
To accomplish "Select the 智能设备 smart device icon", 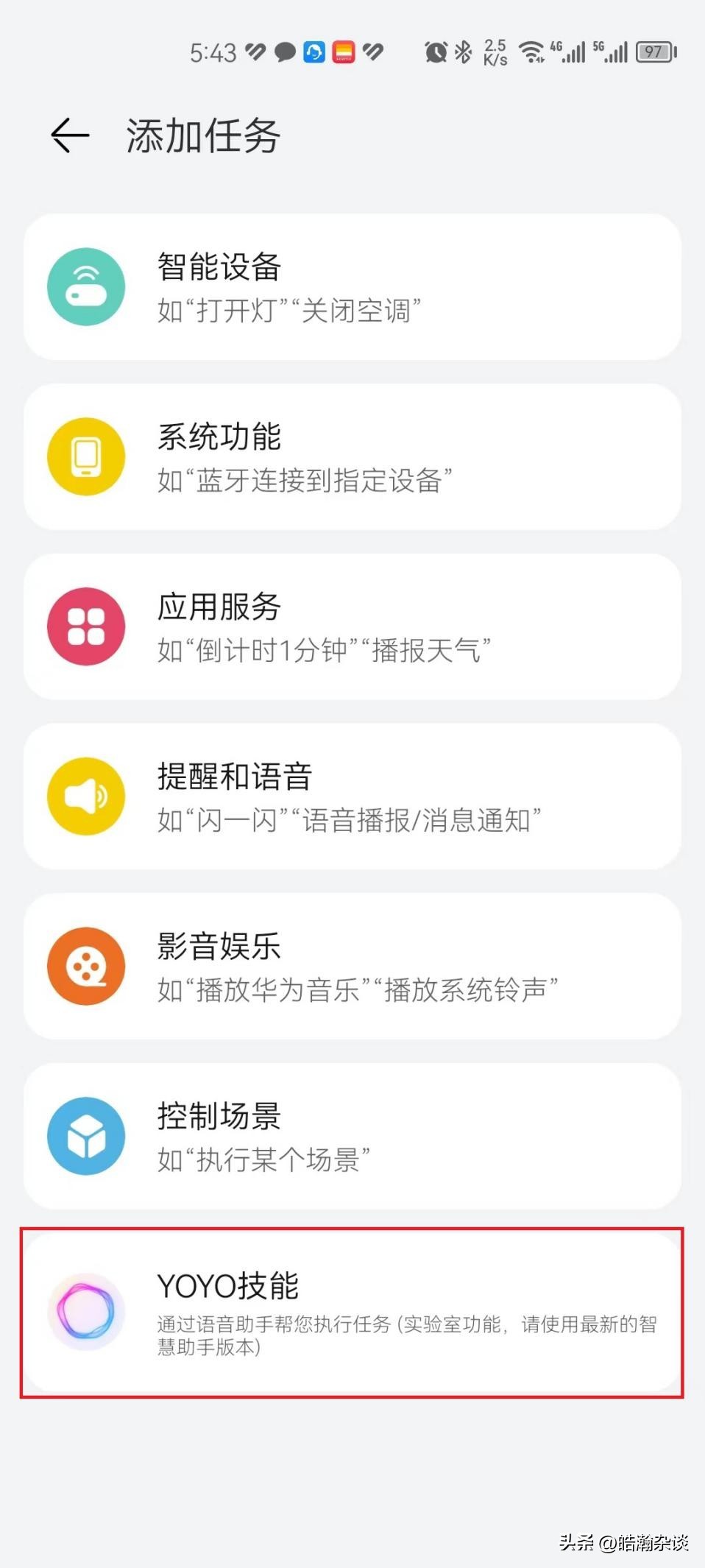I will [86, 287].
